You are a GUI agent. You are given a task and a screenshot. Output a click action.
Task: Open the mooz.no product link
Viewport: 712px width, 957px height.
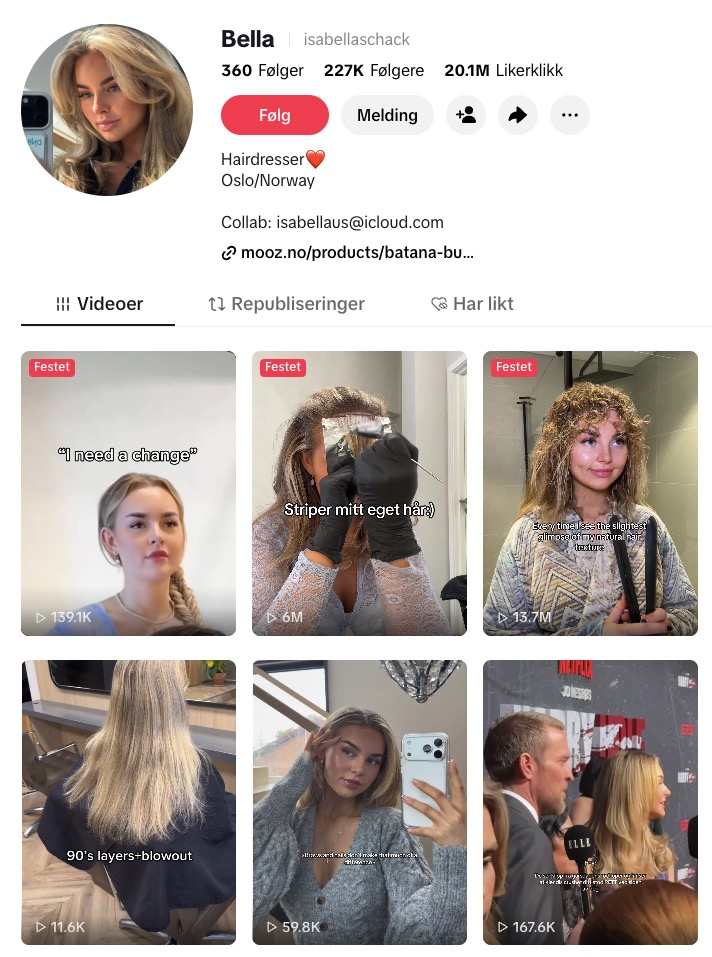(x=356, y=253)
